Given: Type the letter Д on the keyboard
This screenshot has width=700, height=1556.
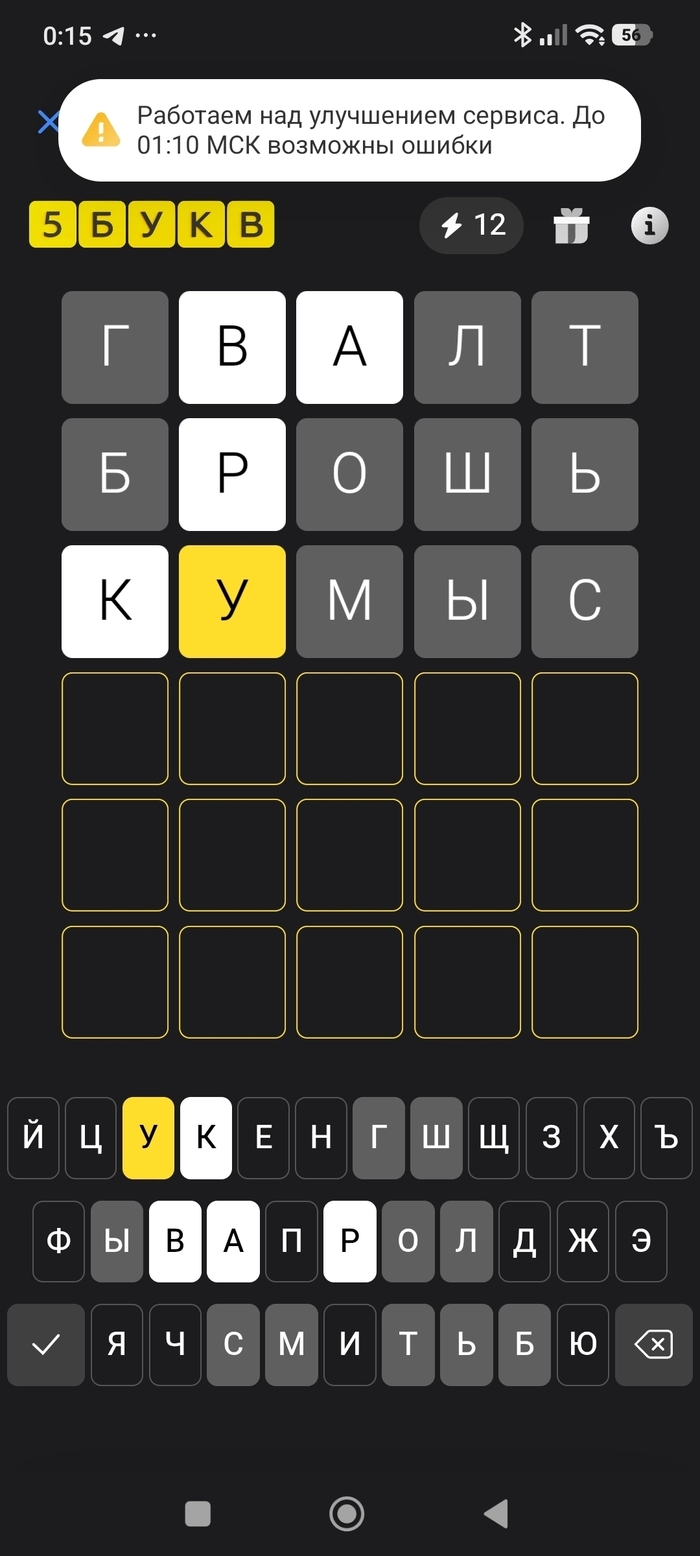Looking at the screenshot, I should [525, 1241].
